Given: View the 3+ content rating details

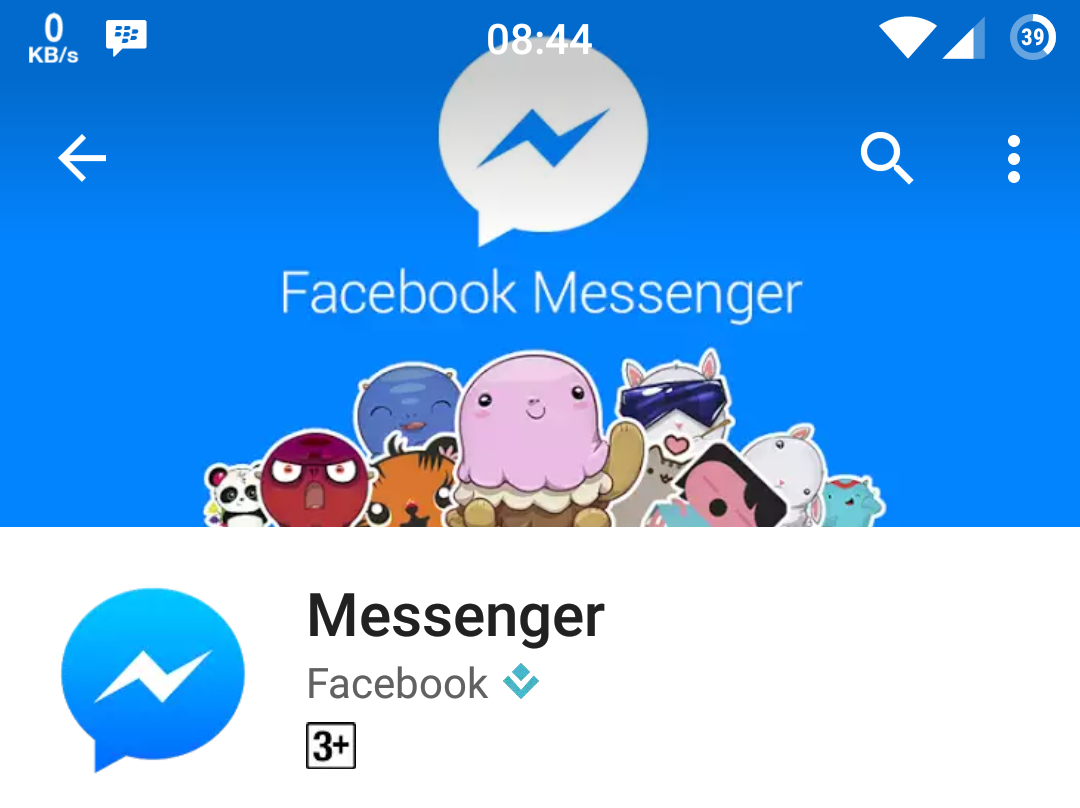Looking at the screenshot, I should coord(331,746).
